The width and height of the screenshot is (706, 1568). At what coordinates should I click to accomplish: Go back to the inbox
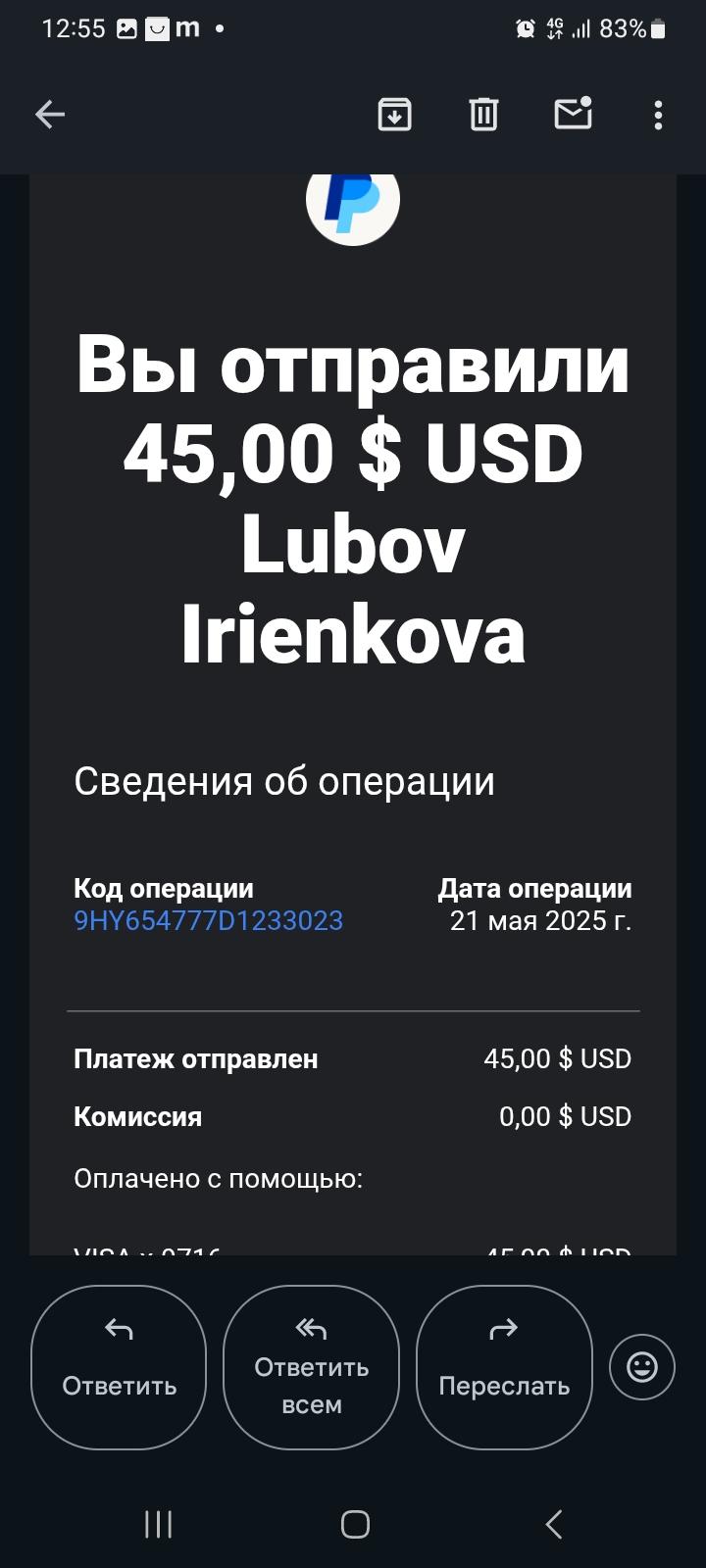(50, 115)
